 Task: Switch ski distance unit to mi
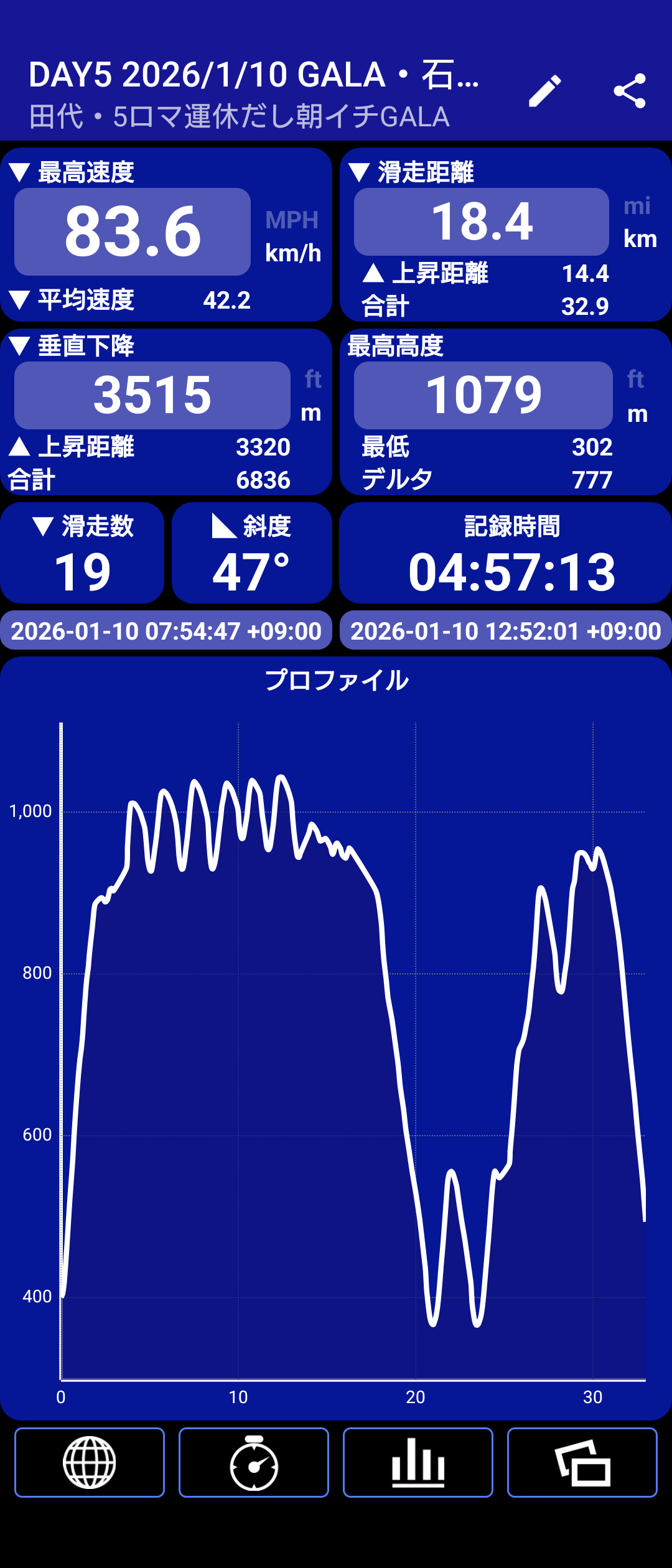tap(637, 206)
